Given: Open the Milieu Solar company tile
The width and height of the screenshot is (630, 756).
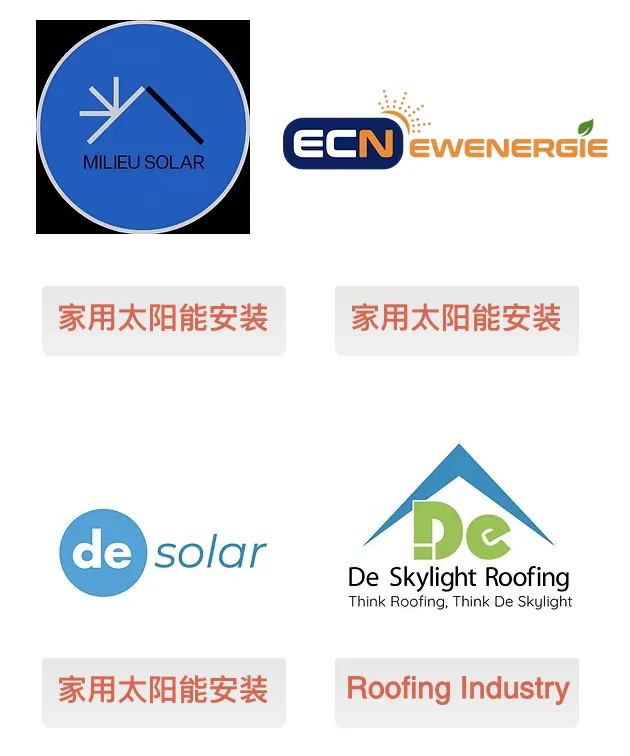Looking at the screenshot, I should tap(143, 127).
